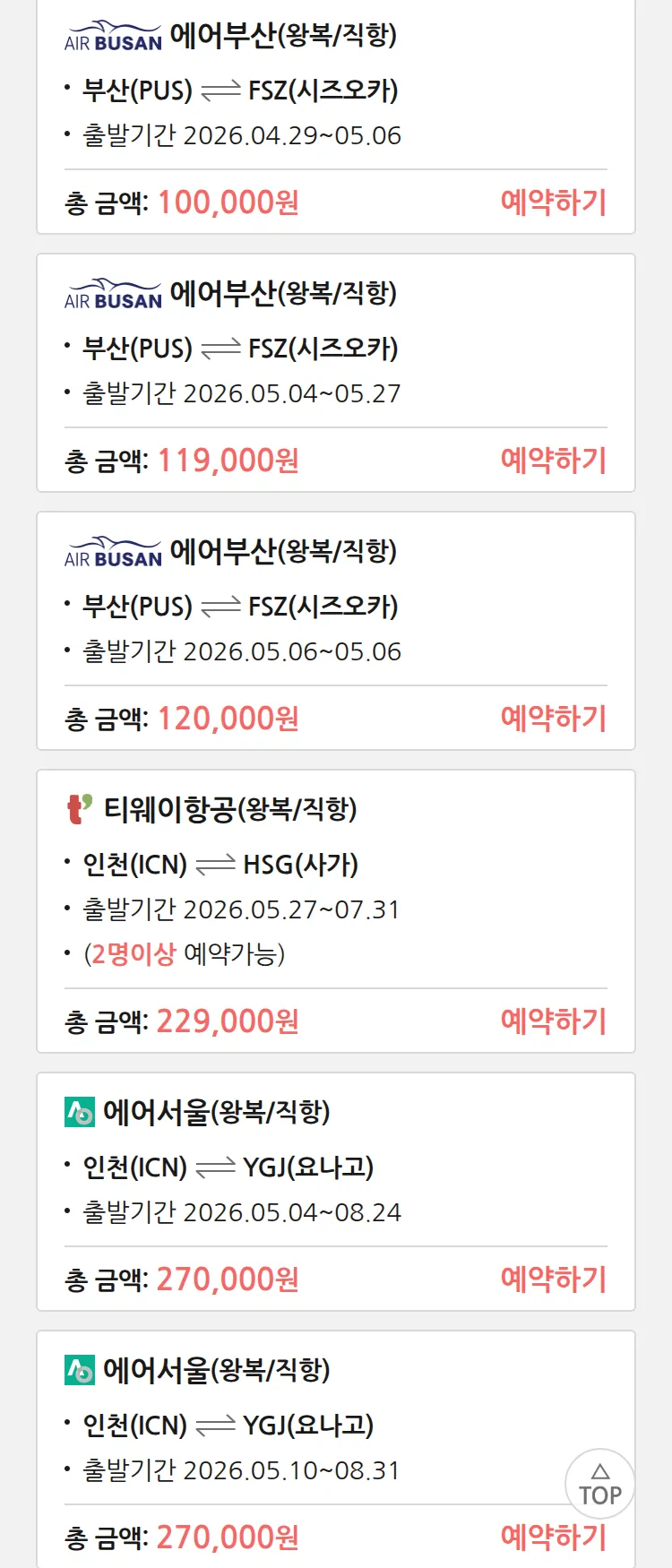Select 예약하기 on the 120,000원 에어부산 card
672x1568 pixels.
click(x=553, y=719)
